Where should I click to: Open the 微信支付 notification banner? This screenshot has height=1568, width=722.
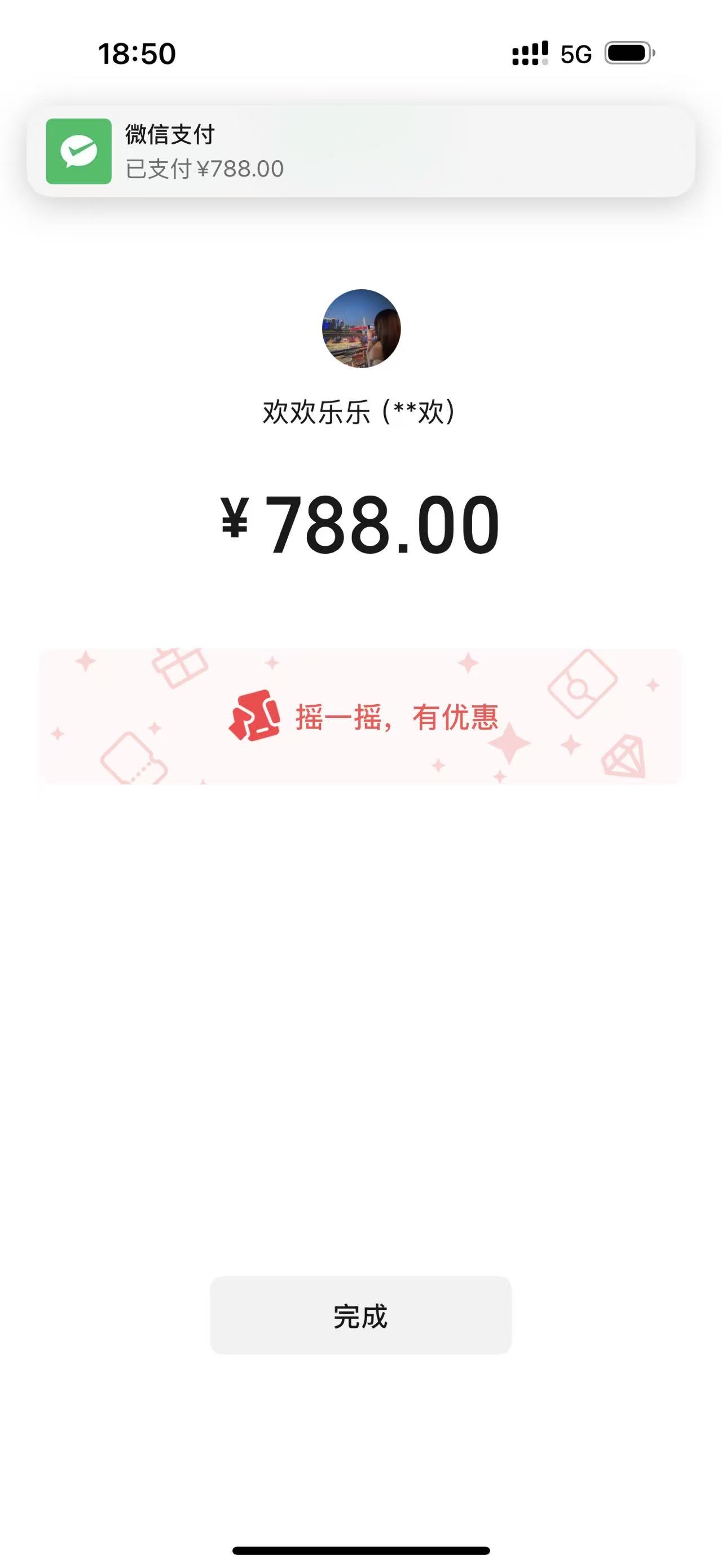pos(360,151)
